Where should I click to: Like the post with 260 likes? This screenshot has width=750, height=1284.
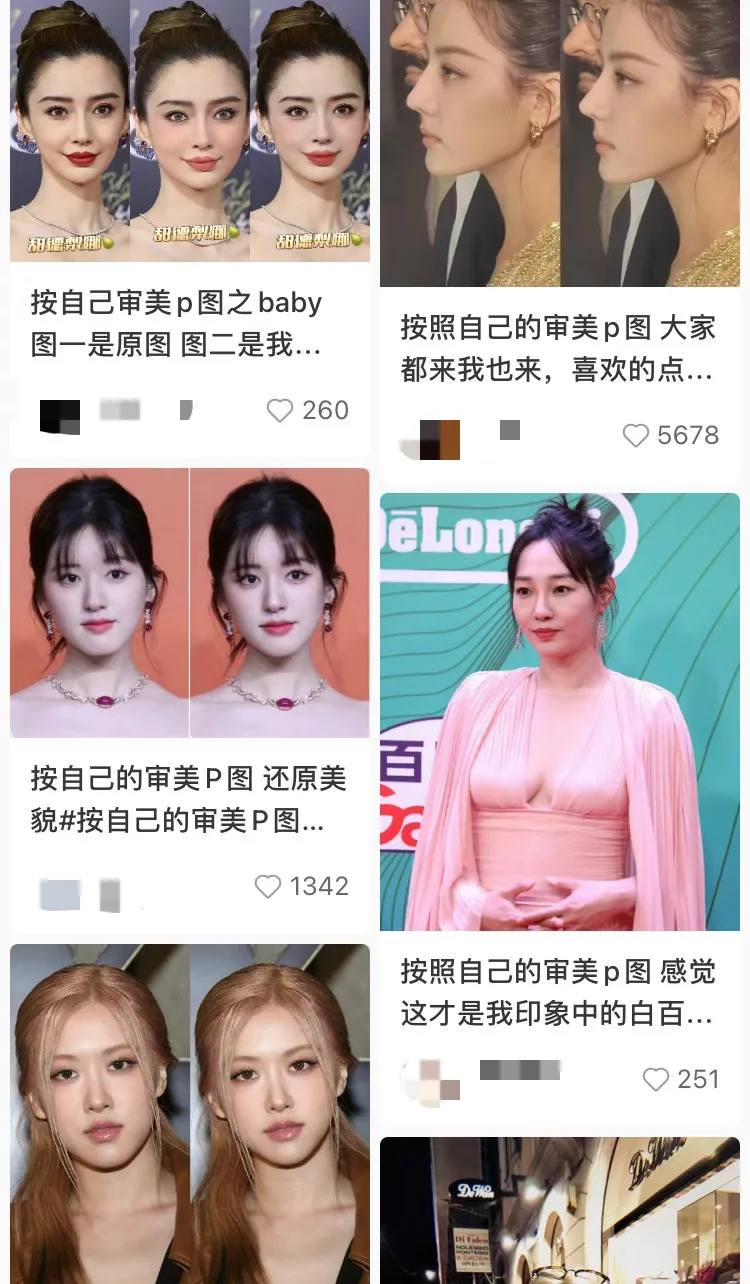point(280,411)
